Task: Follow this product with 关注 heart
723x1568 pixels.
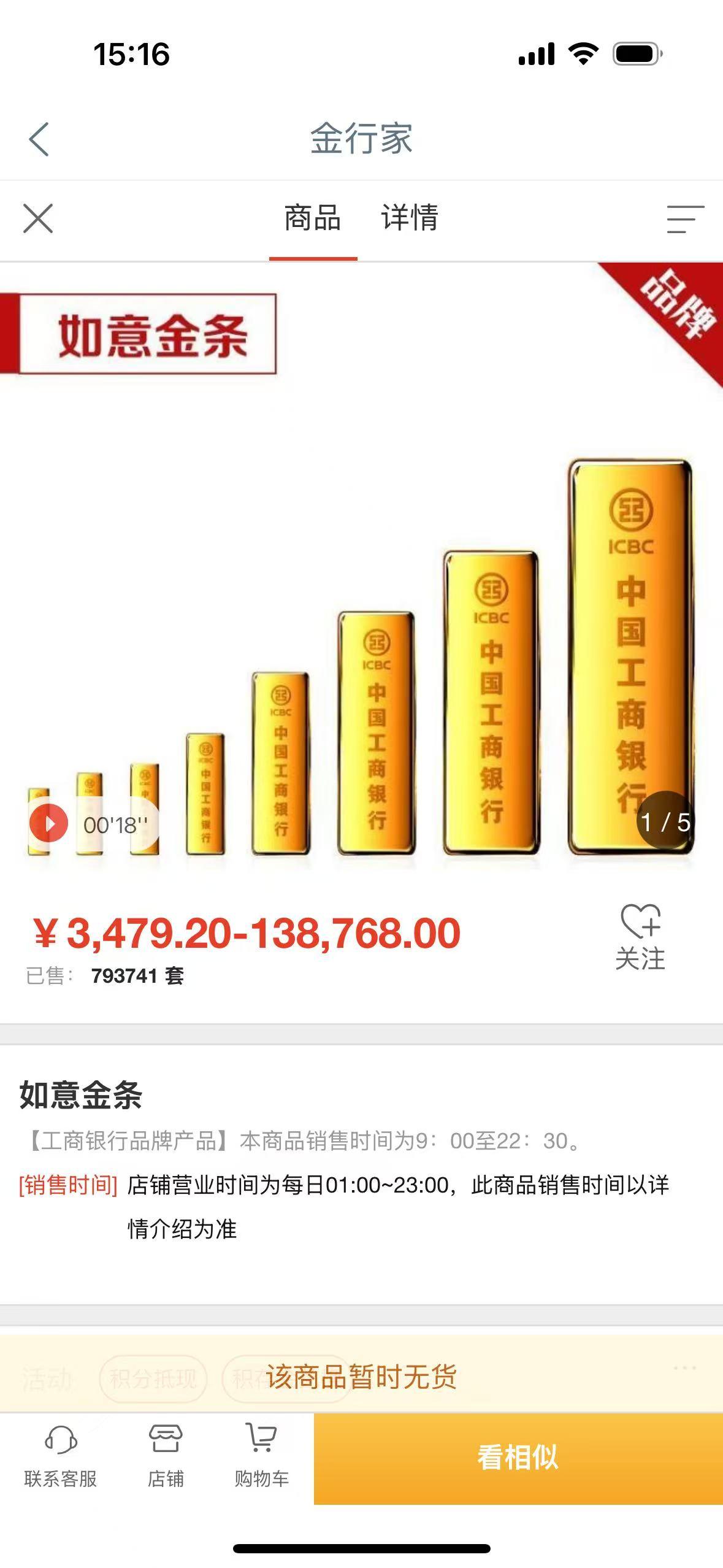Action: pyautogui.click(x=640, y=937)
